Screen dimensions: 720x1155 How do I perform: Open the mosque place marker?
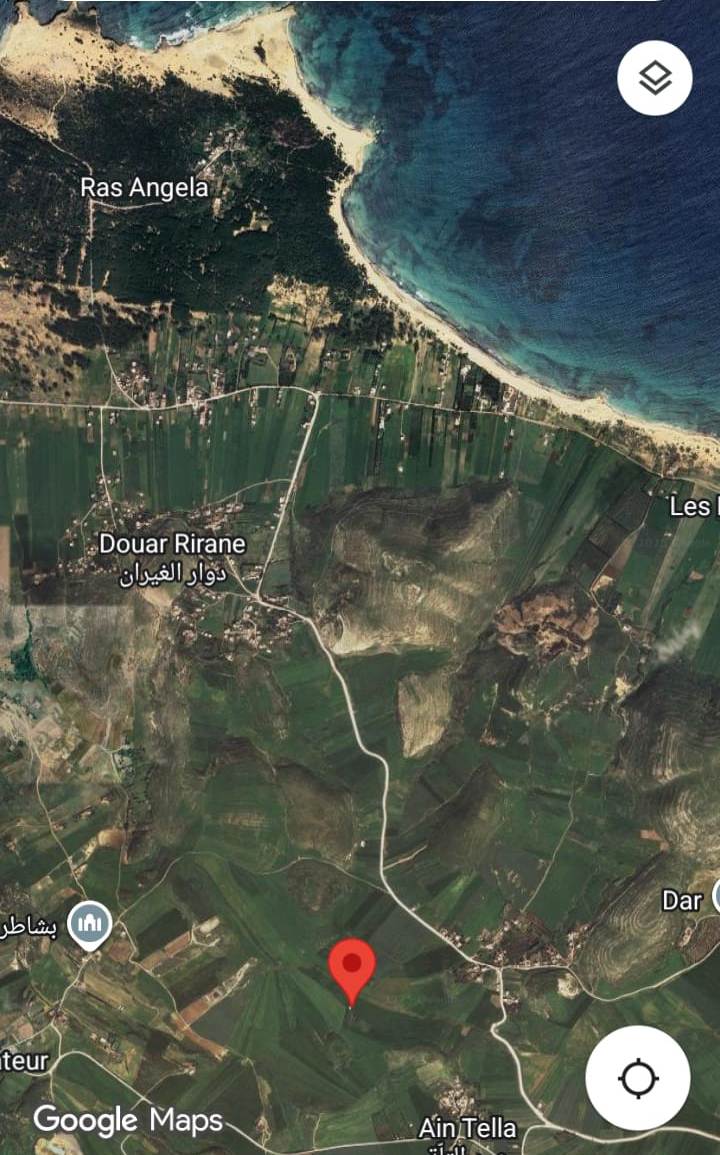click(90, 926)
